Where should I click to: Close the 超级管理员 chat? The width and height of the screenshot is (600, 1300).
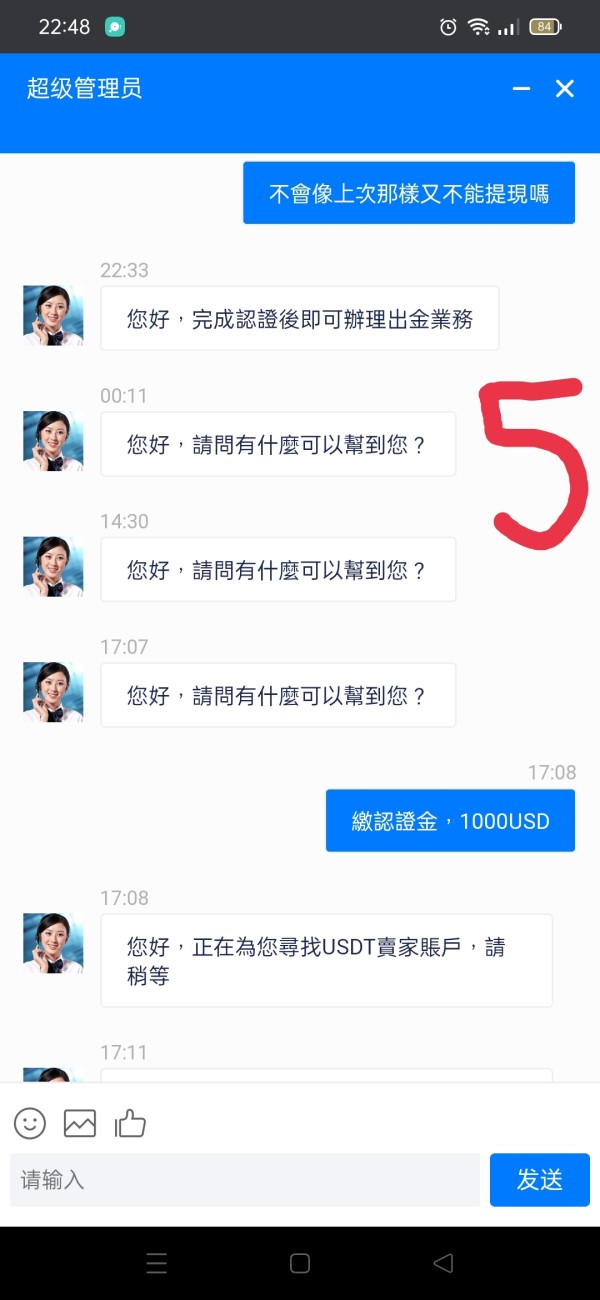coord(565,89)
